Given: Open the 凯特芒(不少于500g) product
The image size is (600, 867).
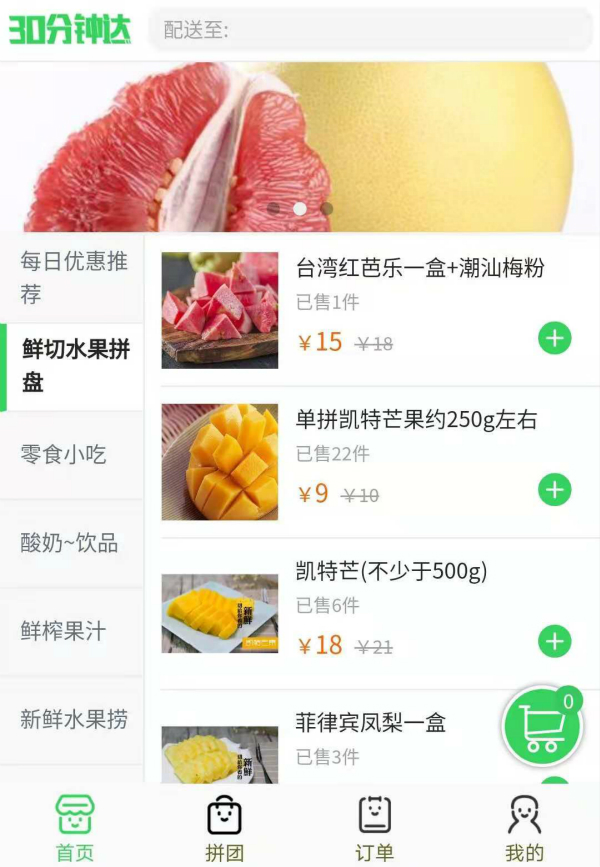Looking at the screenshot, I should [x=391, y=572].
